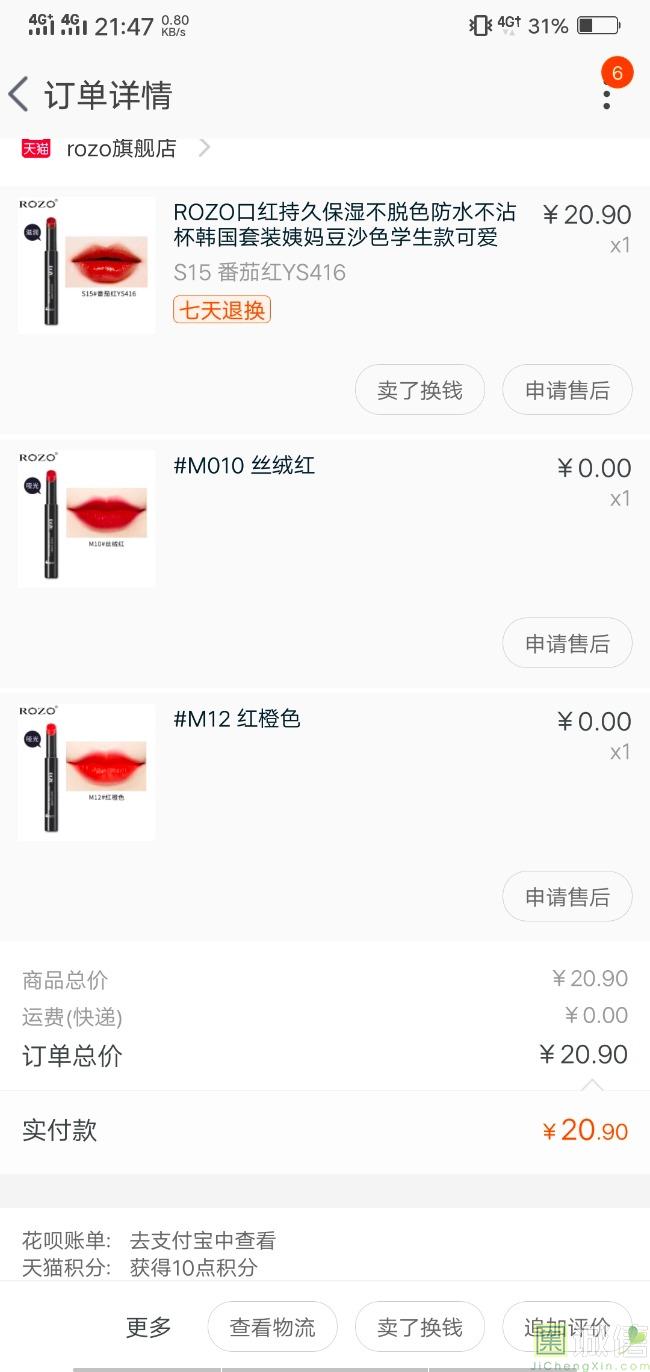Request 申请售后 for #M010 丝绒红

pos(567,644)
